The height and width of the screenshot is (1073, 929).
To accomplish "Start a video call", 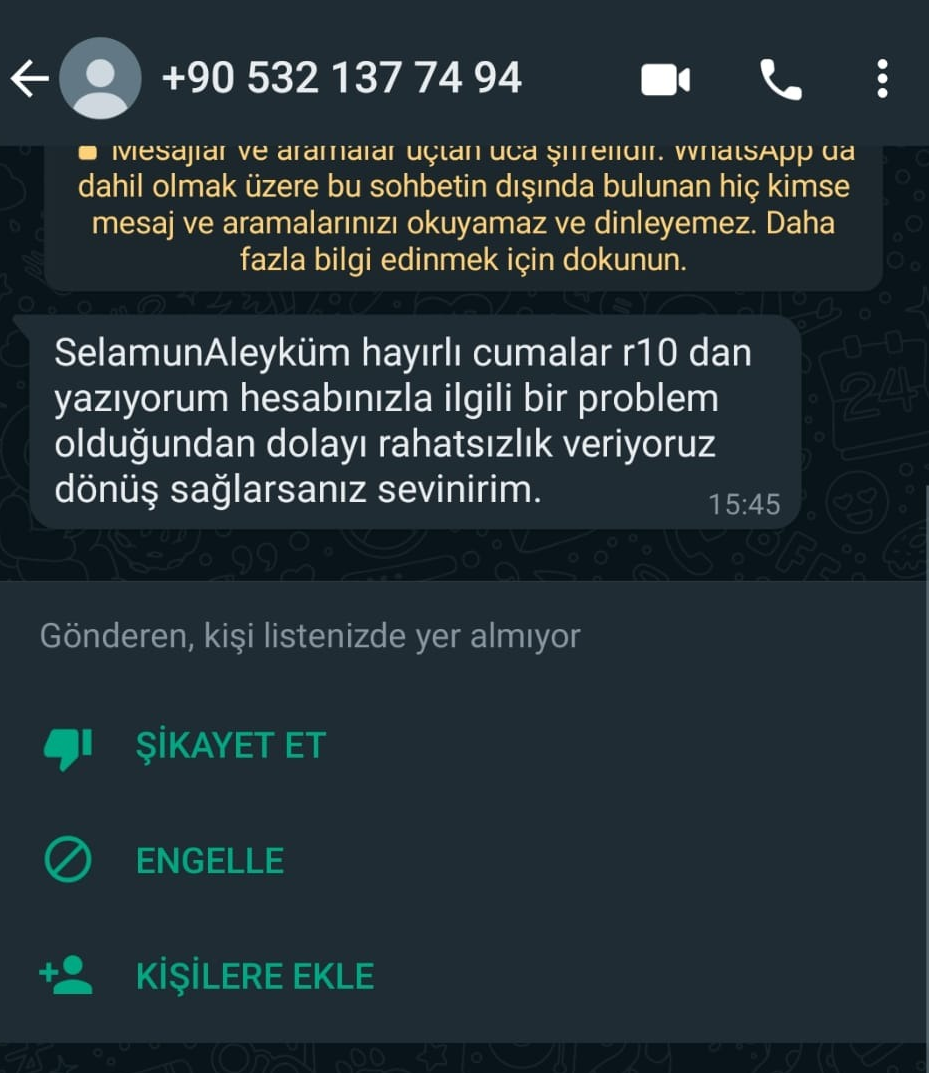I will pyautogui.click(x=665, y=79).
